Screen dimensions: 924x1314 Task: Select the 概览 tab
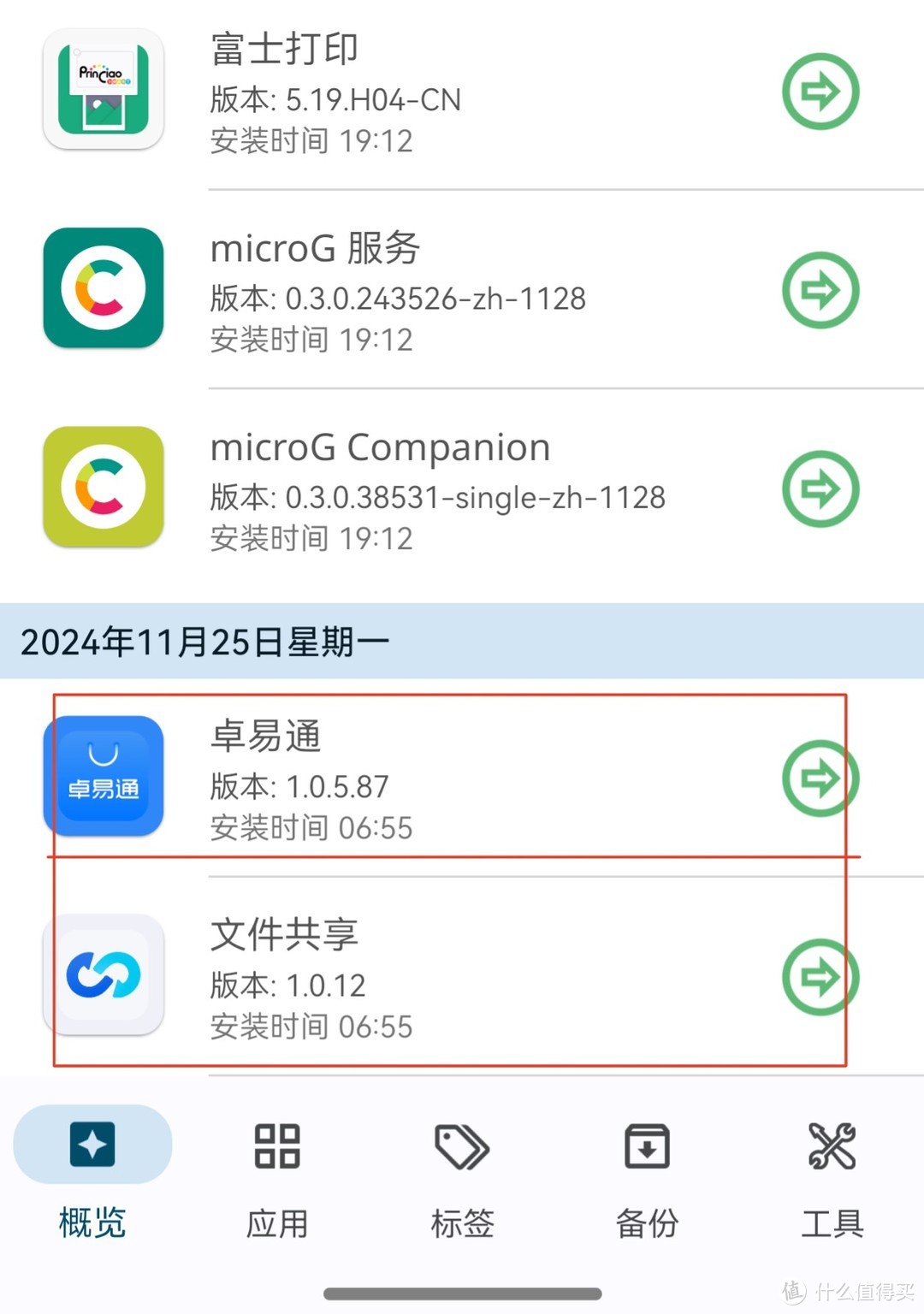[x=92, y=1172]
